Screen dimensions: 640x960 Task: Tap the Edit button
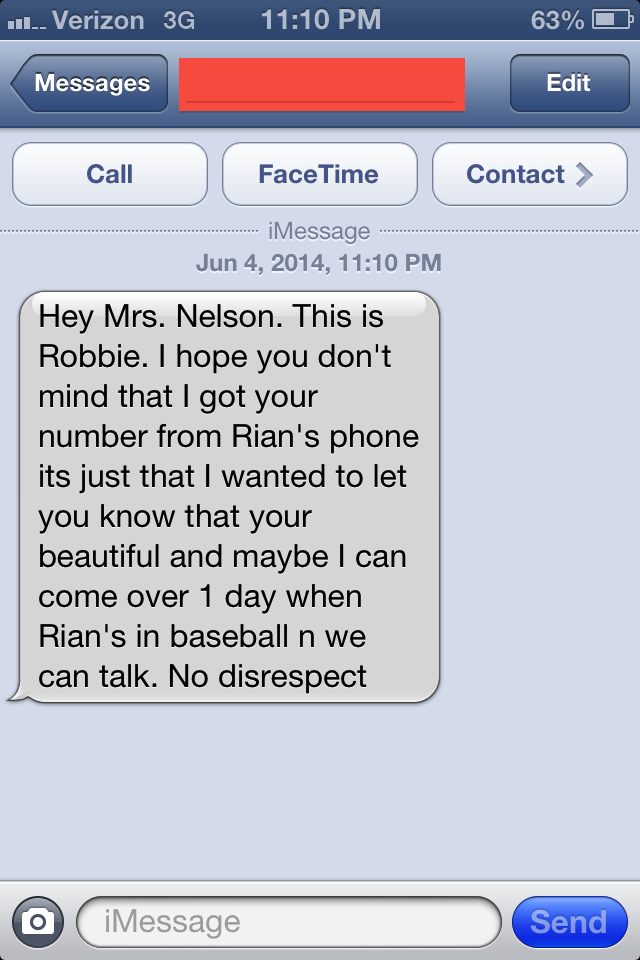pyautogui.click(x=568, y=83)
